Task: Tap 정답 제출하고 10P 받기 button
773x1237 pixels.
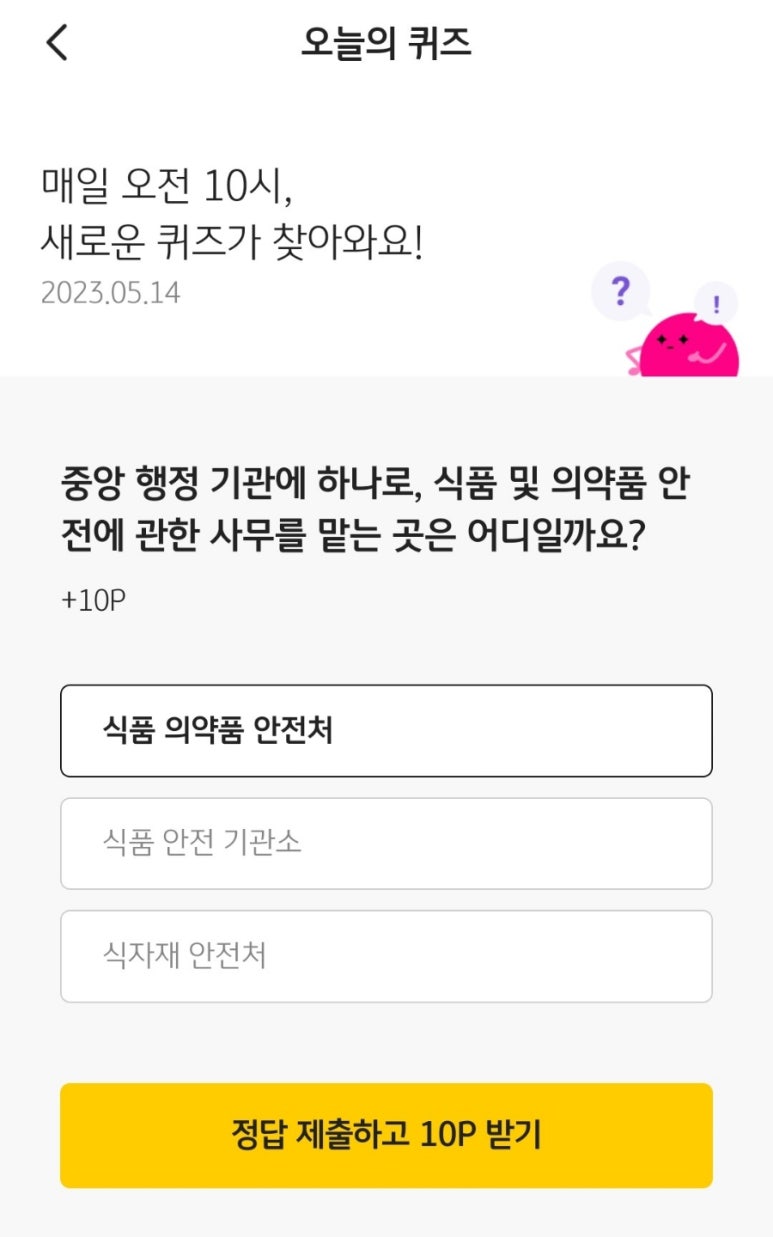Action: (386, 1135)
